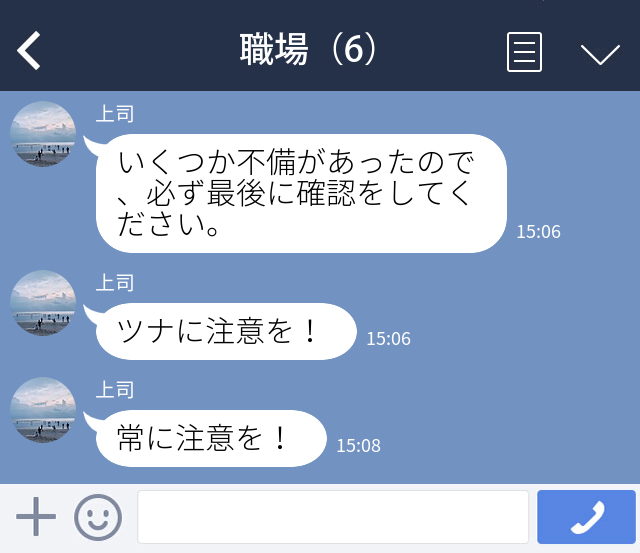Go back from the 職場 chat
Image resolution: width=640 pixels, height=553 pixels.
[30, 50]
